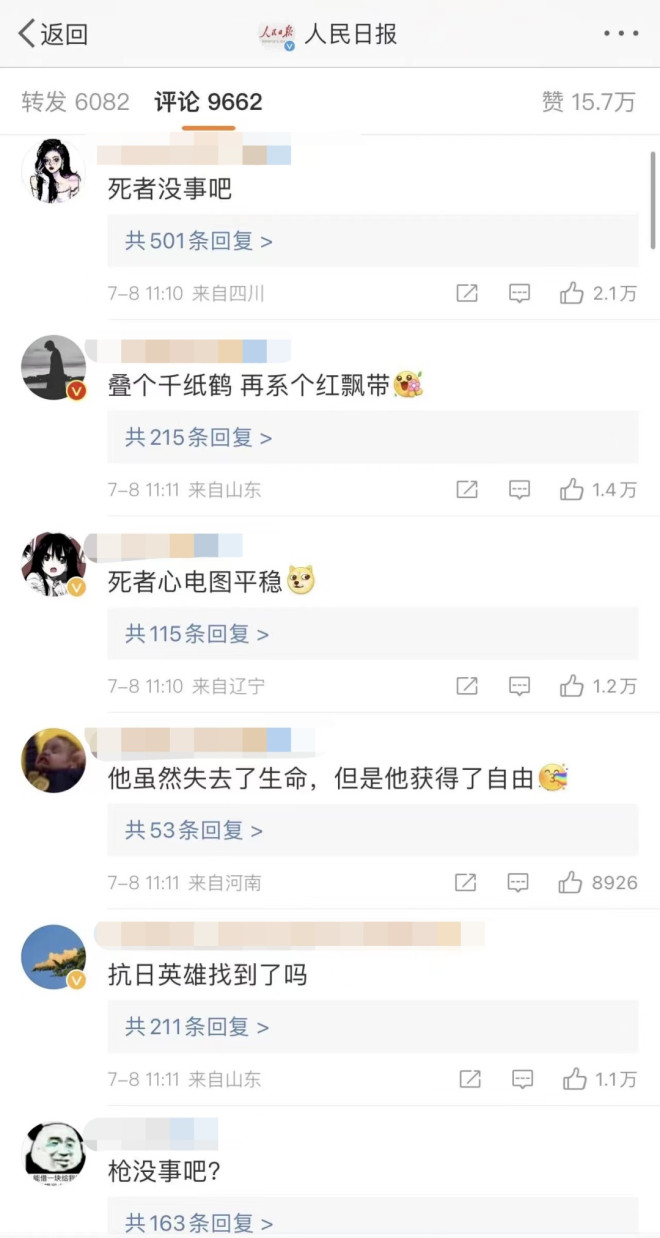This screenshot has height=1238, width=660.
Task: Expand 共501条回复 under 死者没事吧
Action: point(198,241)
